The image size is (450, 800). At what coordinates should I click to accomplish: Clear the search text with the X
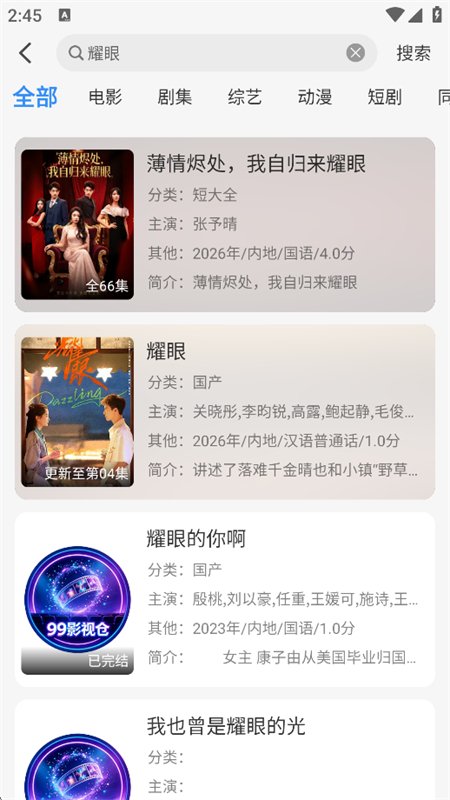click(356, 53)
